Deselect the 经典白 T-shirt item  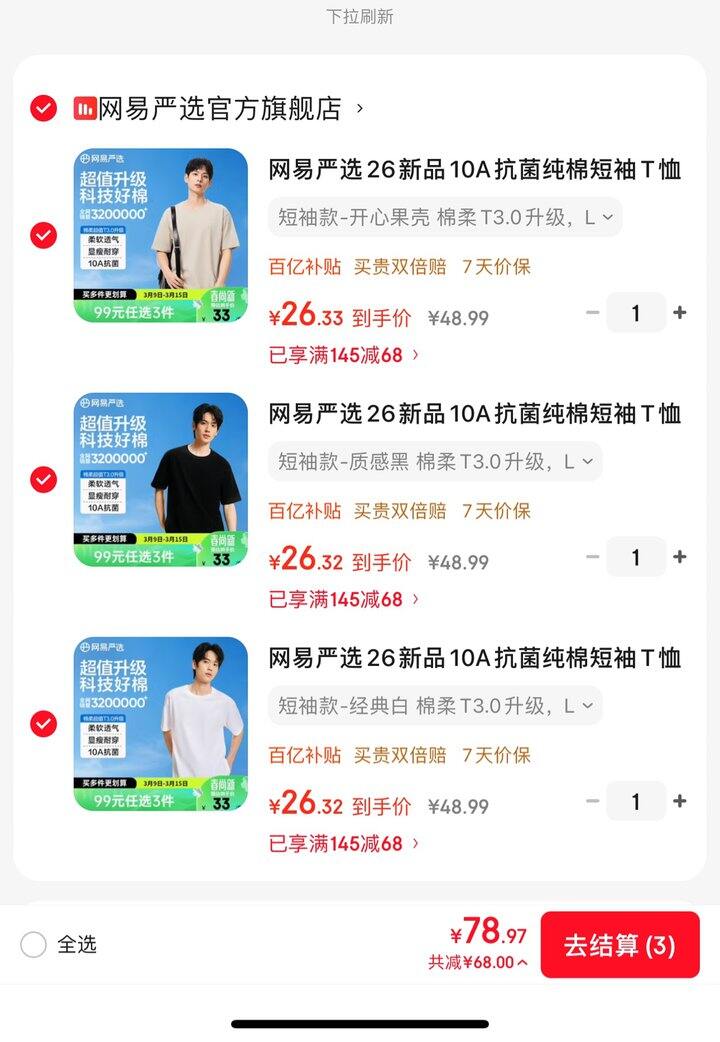(x=43, y=723)
